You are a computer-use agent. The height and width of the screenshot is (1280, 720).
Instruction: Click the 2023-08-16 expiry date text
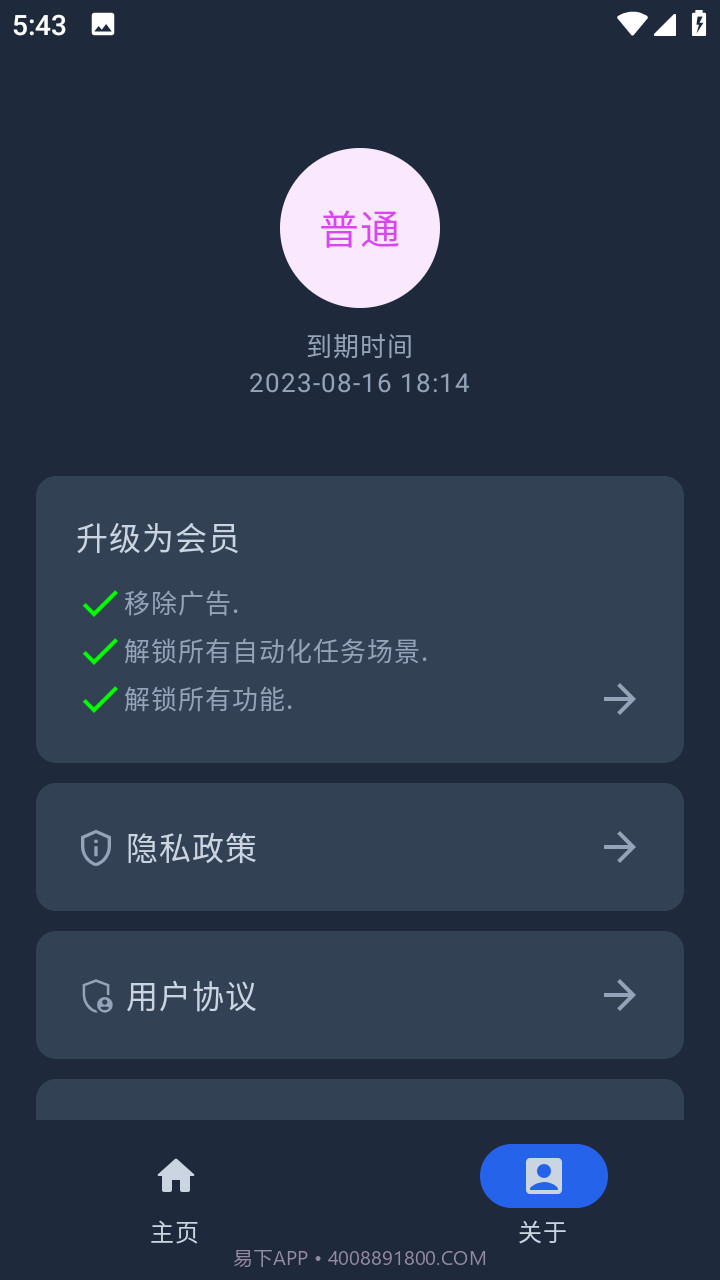[x=360, y=383]
